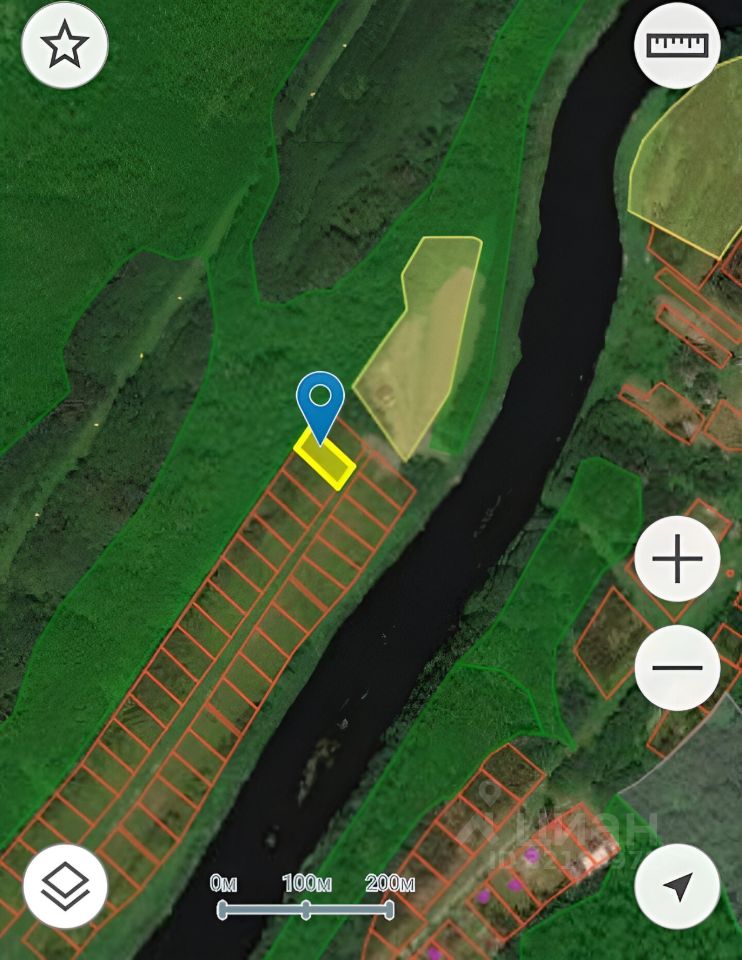Open the ruler measurement tool
742x960 pixels.
(x=677, y=46)
